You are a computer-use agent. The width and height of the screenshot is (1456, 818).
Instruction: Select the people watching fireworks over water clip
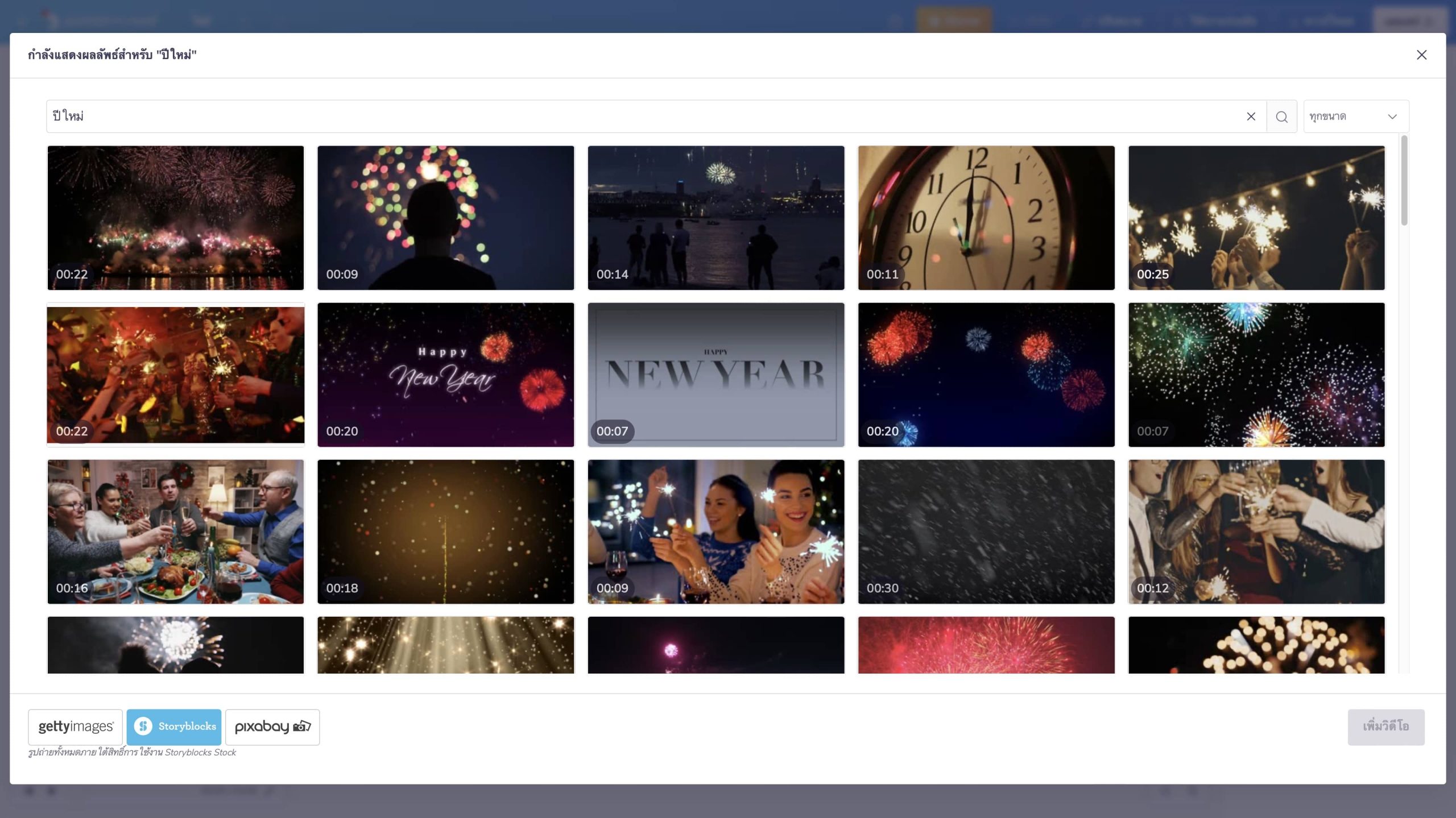[x=715, y=218]
